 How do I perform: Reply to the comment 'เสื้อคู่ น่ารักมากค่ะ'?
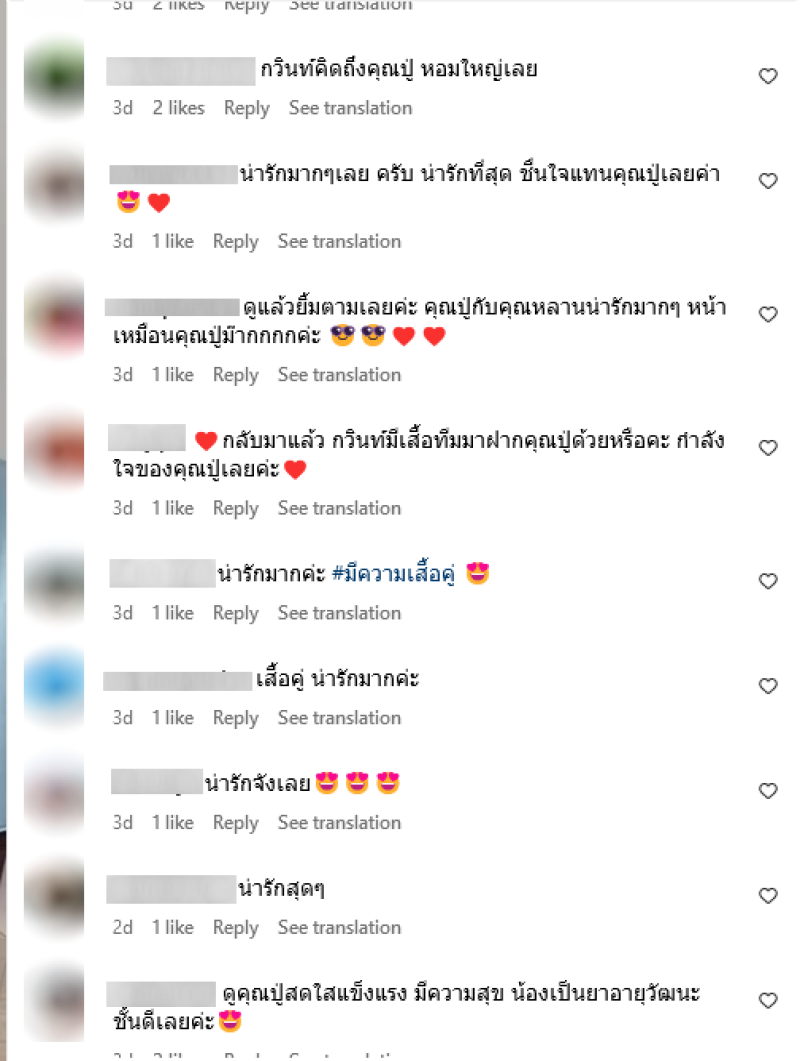[235, 718]
